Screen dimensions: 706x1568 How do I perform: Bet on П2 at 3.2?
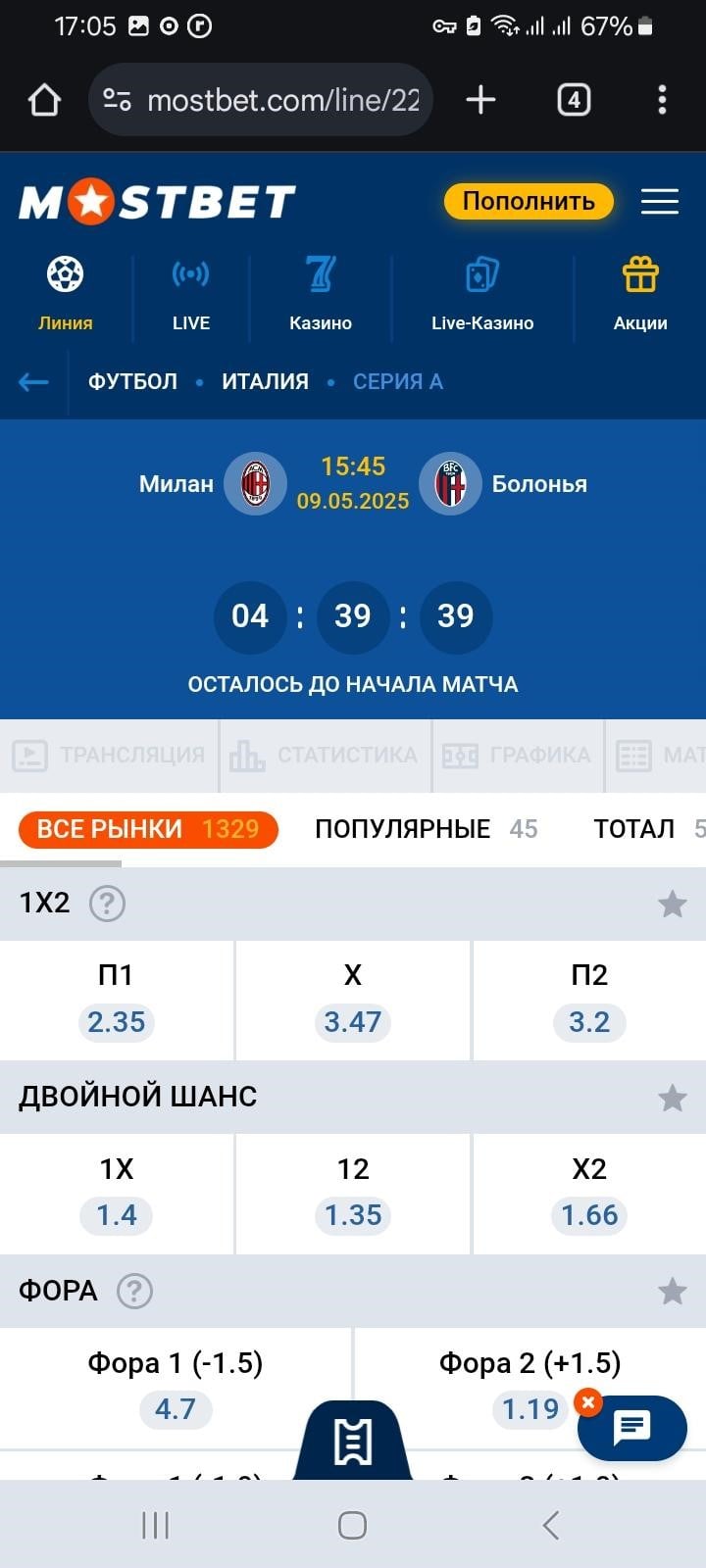(589, 1002)
